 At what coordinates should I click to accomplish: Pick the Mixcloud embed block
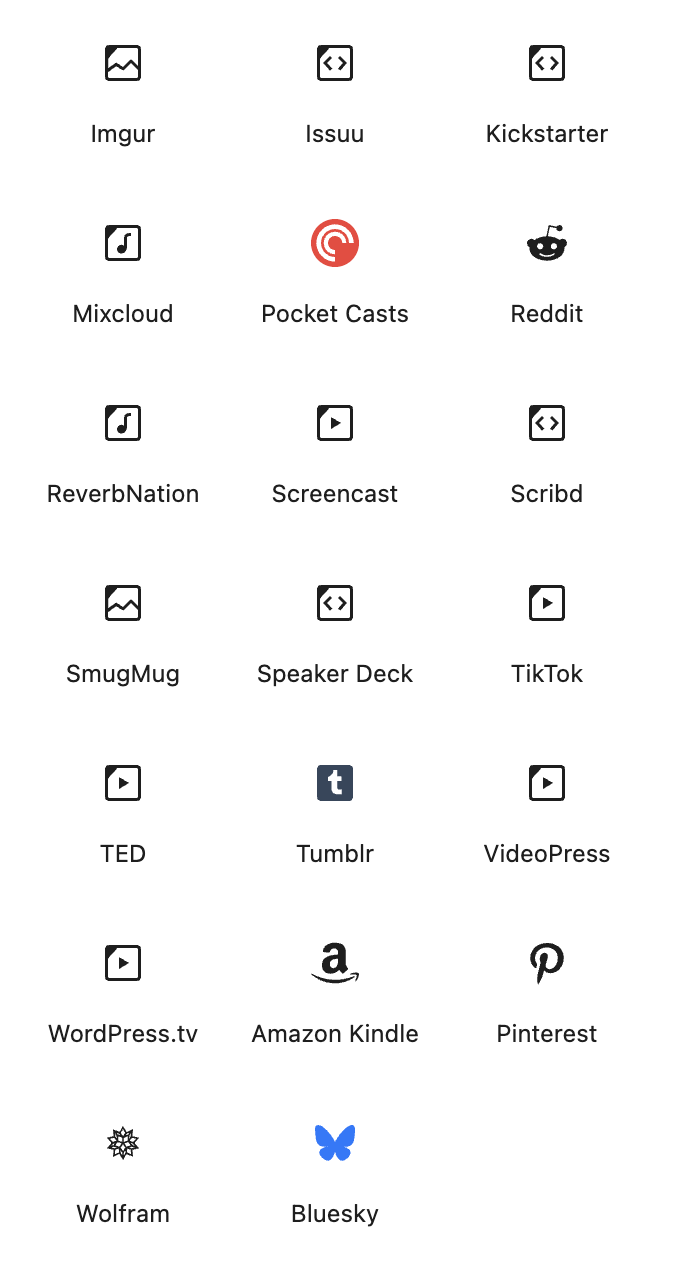123,275
